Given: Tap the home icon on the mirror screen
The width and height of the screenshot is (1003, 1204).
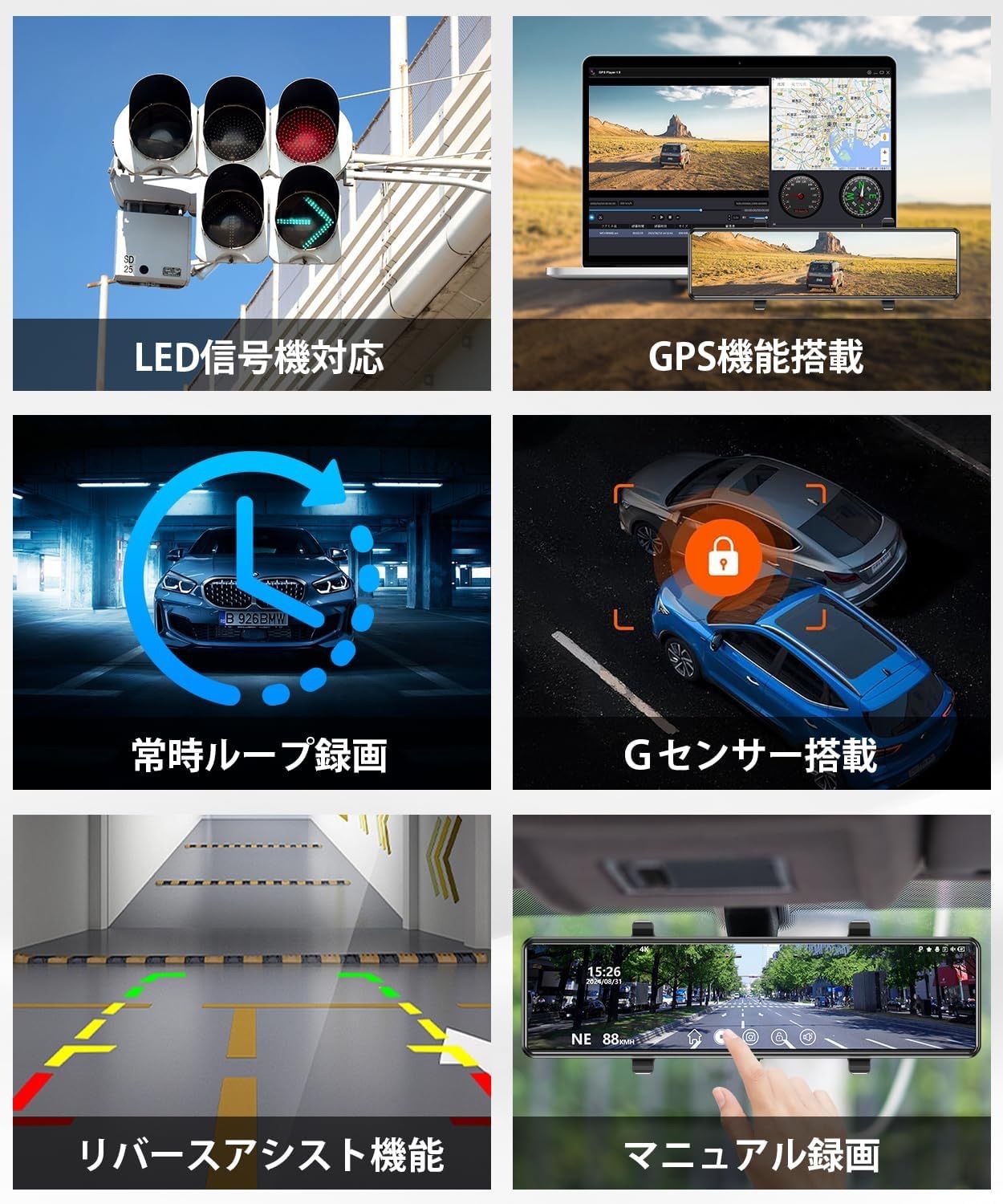Looking at the screenshot, I should [x=694, y=1037].
